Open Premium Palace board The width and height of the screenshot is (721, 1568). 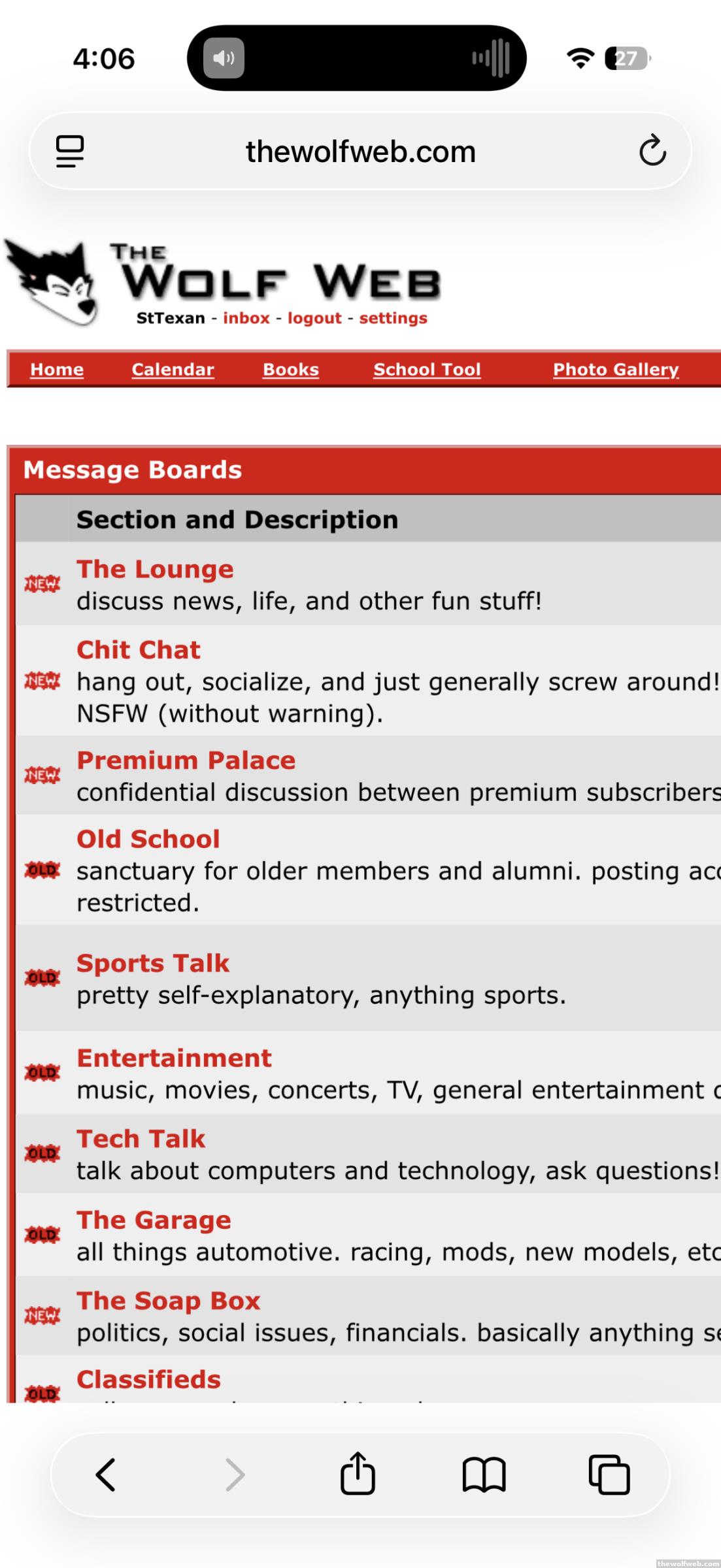coord(186,760)
